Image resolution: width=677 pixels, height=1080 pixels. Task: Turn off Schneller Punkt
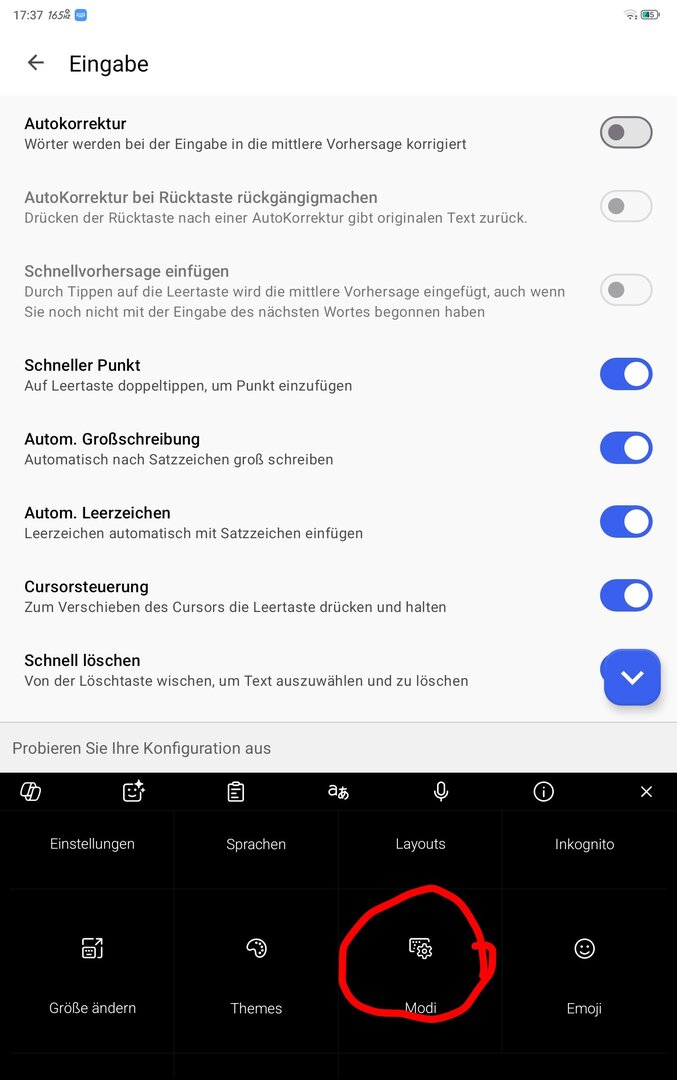[x=626, y=374]
